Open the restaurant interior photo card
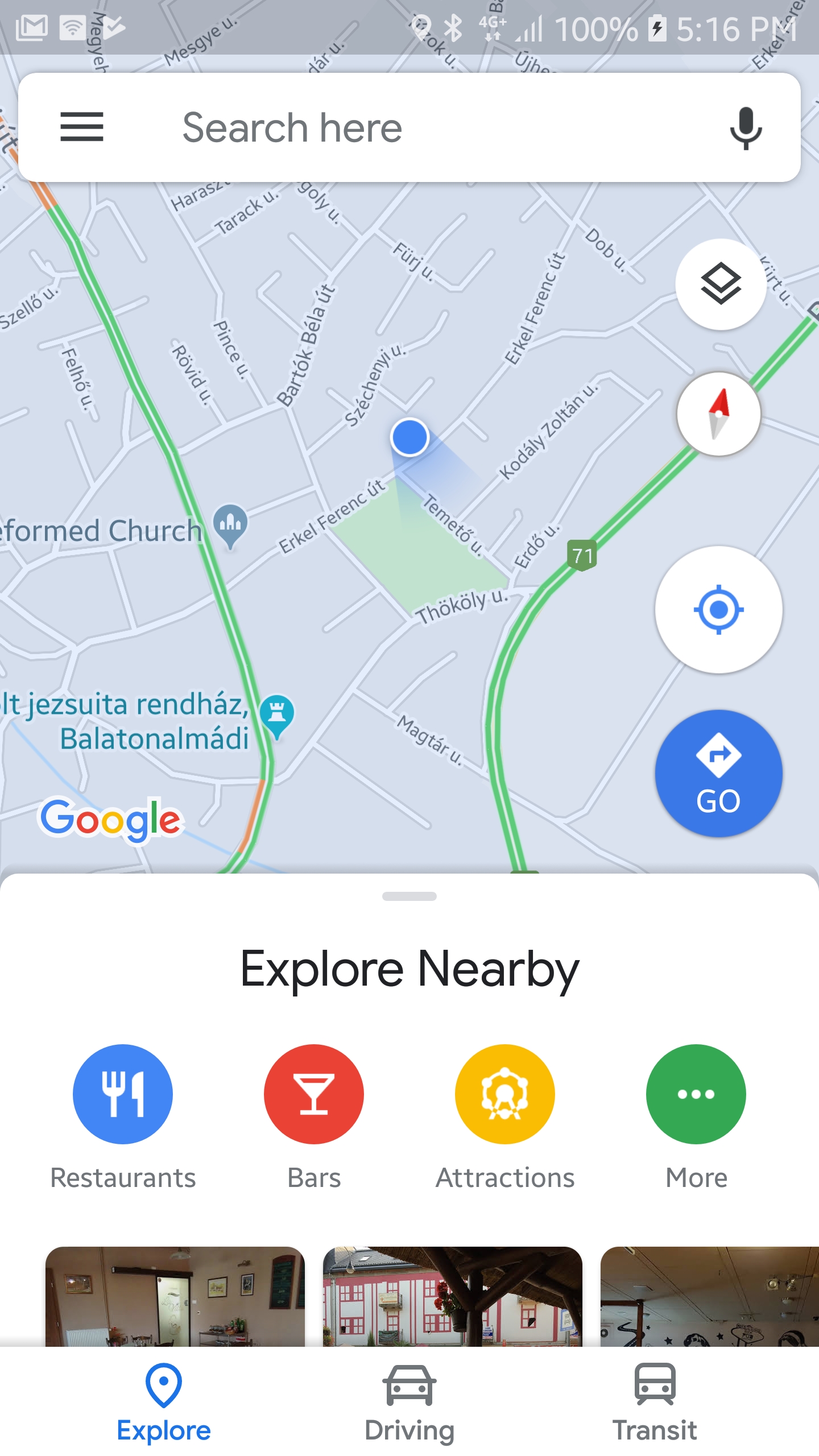Image resolution: width=819 pixels, height=1456 pixels. 175,1297
